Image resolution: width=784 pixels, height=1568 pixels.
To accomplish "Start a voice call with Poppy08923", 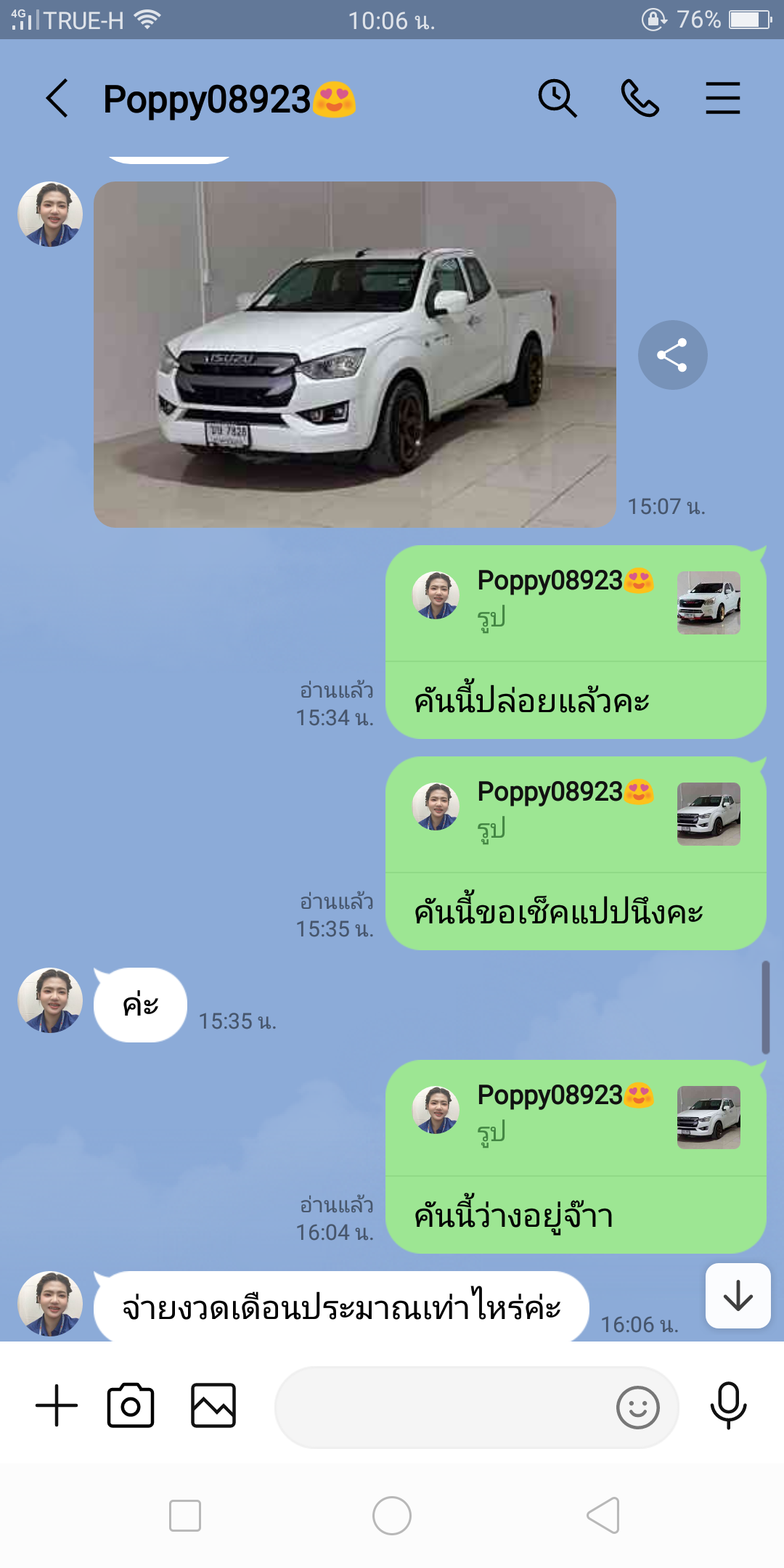I will click(640, 99).
